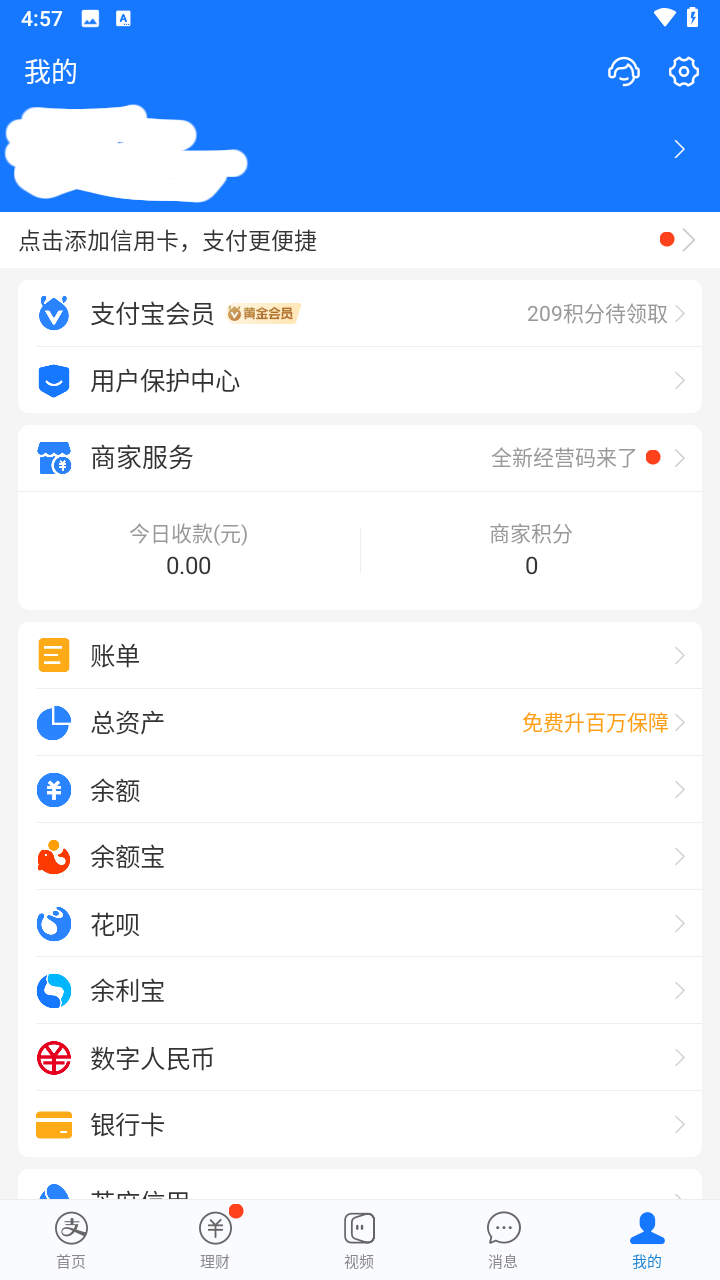The width and height of the screenshot is (720, 1280).
Task: Open 花呗
Action: tap(360, 924)
